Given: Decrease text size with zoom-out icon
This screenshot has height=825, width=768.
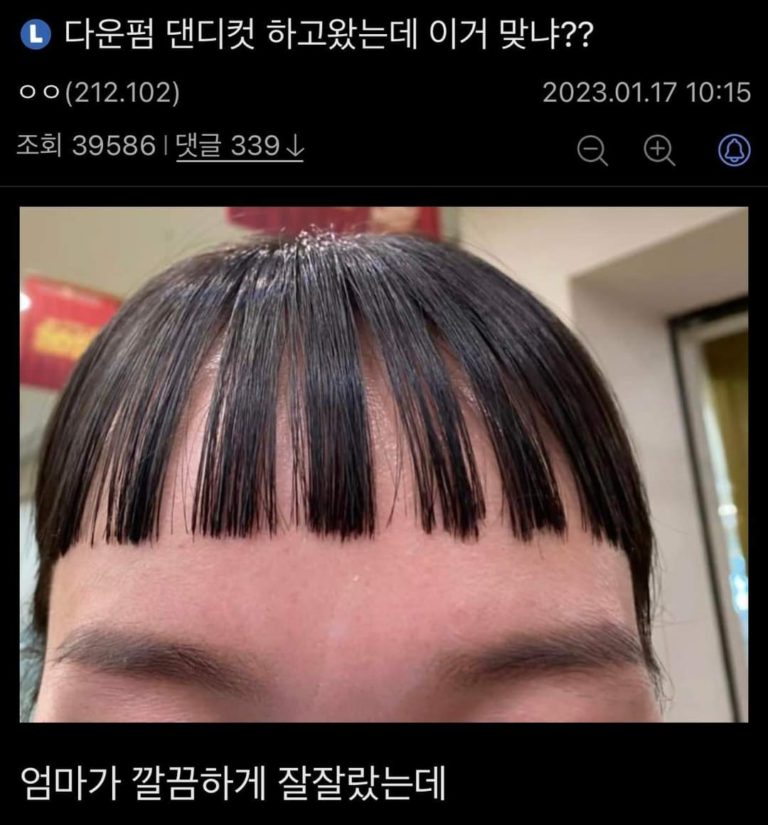Looking at the screenshot, I should [x=592, y=150].
